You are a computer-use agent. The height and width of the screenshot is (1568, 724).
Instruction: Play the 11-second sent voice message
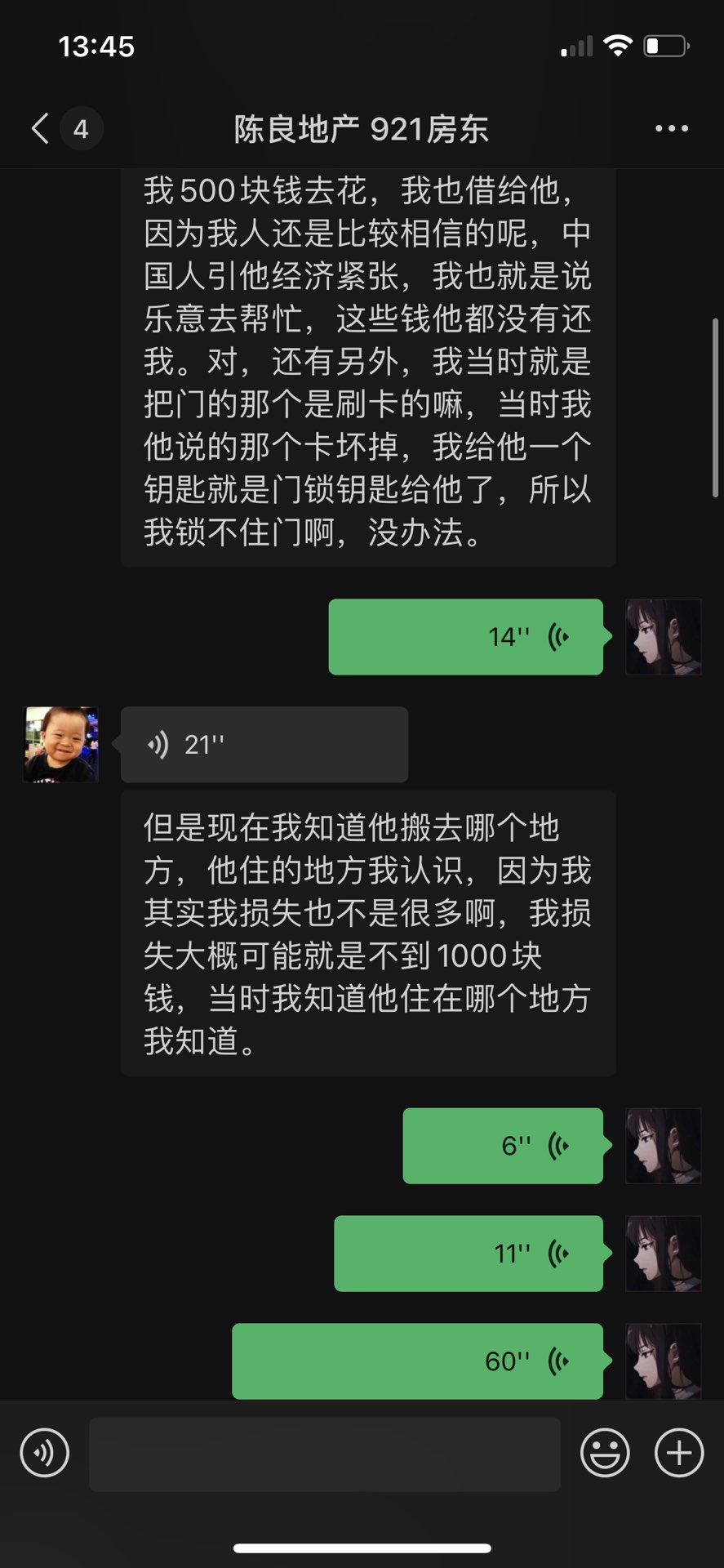pos(469,1254)
